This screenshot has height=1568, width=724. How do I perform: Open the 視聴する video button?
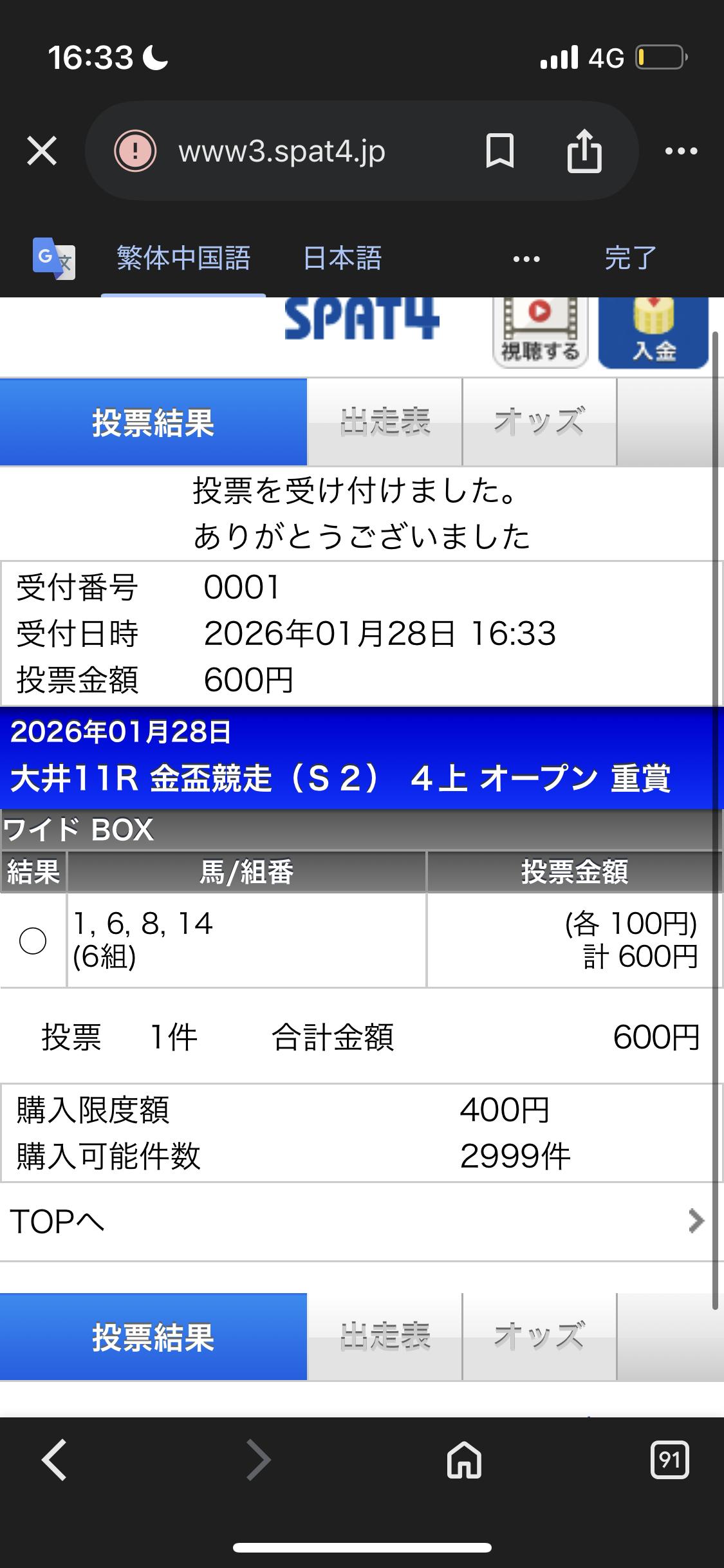coord(540,333)
